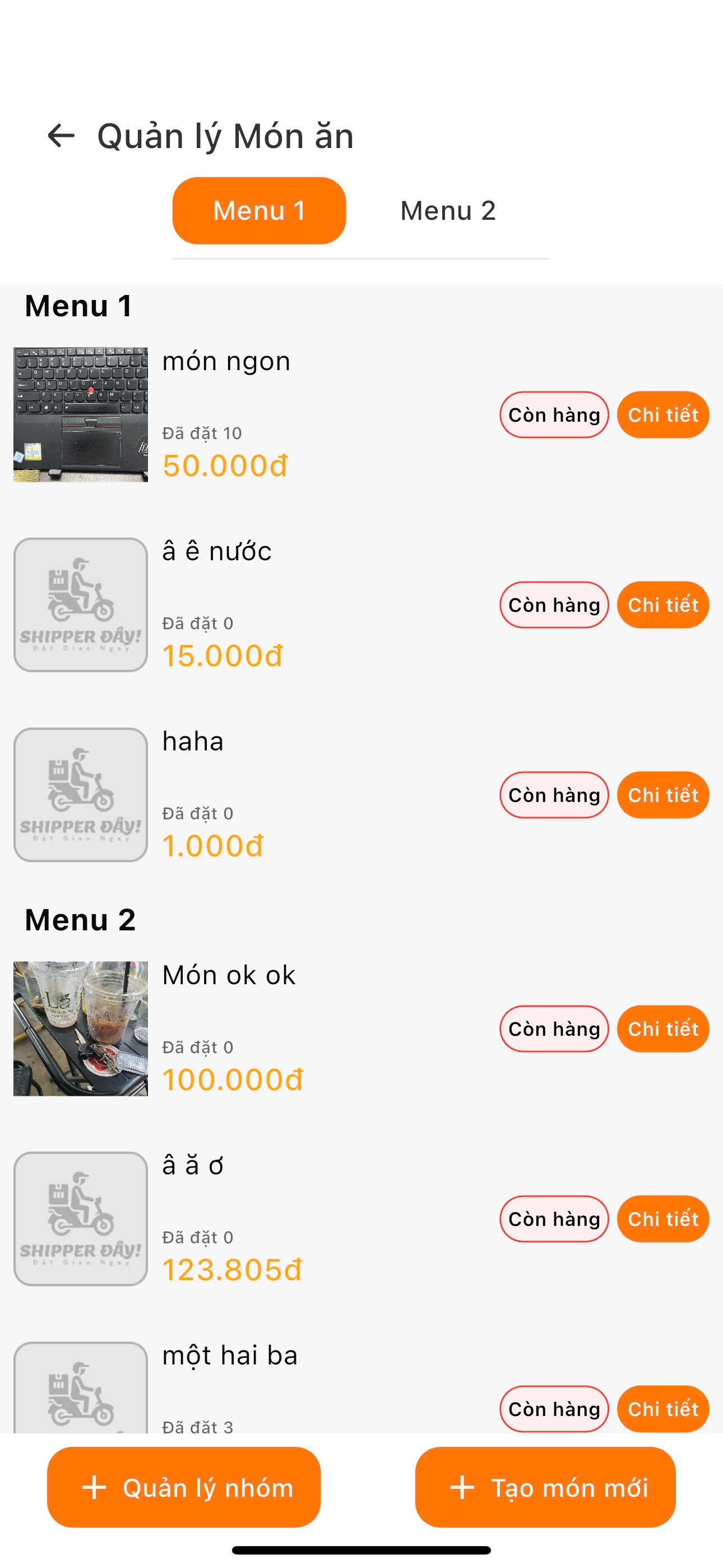Screen dimensions: 723x1568
Task: Toggle Còn hàng status for món ngon
Action: click(x=554, y=414)
